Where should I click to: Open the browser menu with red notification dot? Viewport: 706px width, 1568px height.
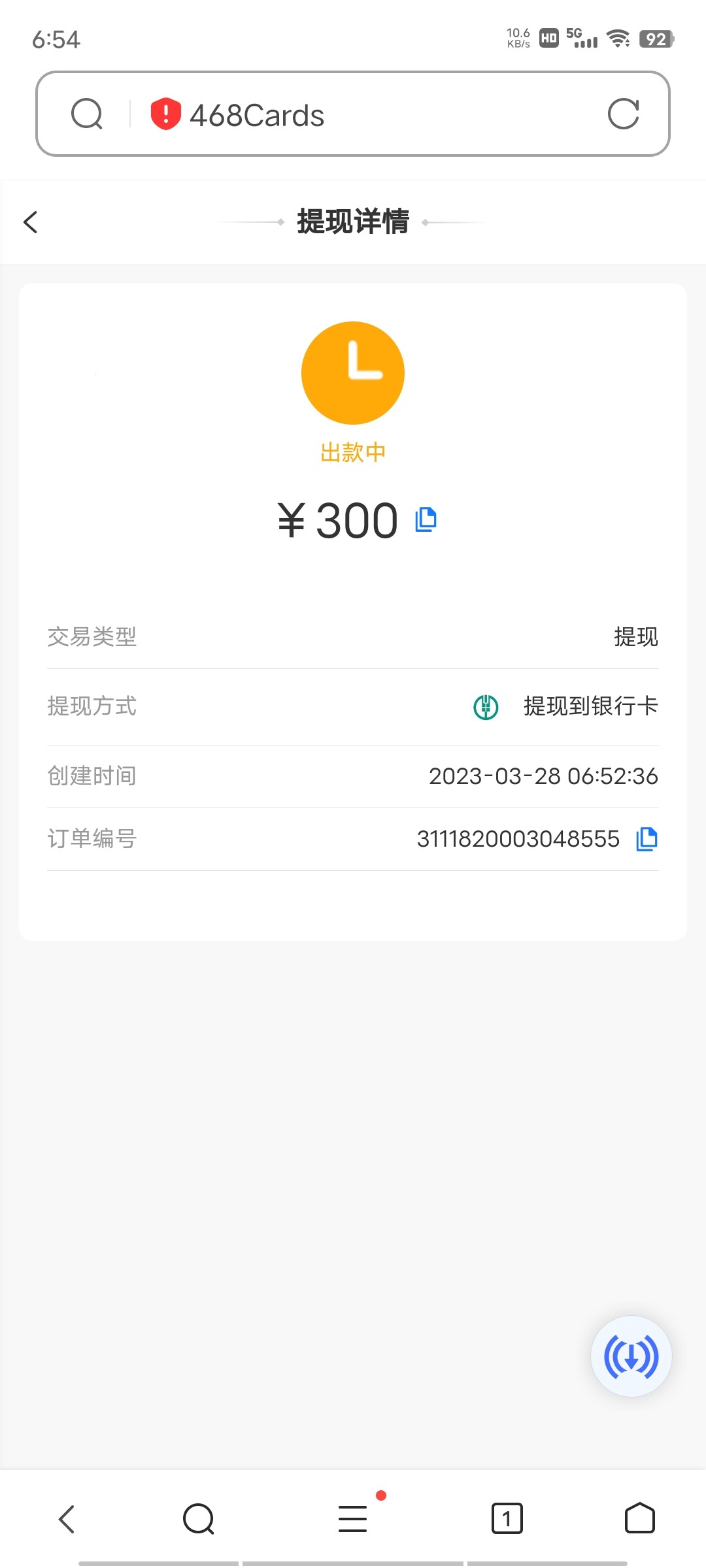(x=352, y=1519)
